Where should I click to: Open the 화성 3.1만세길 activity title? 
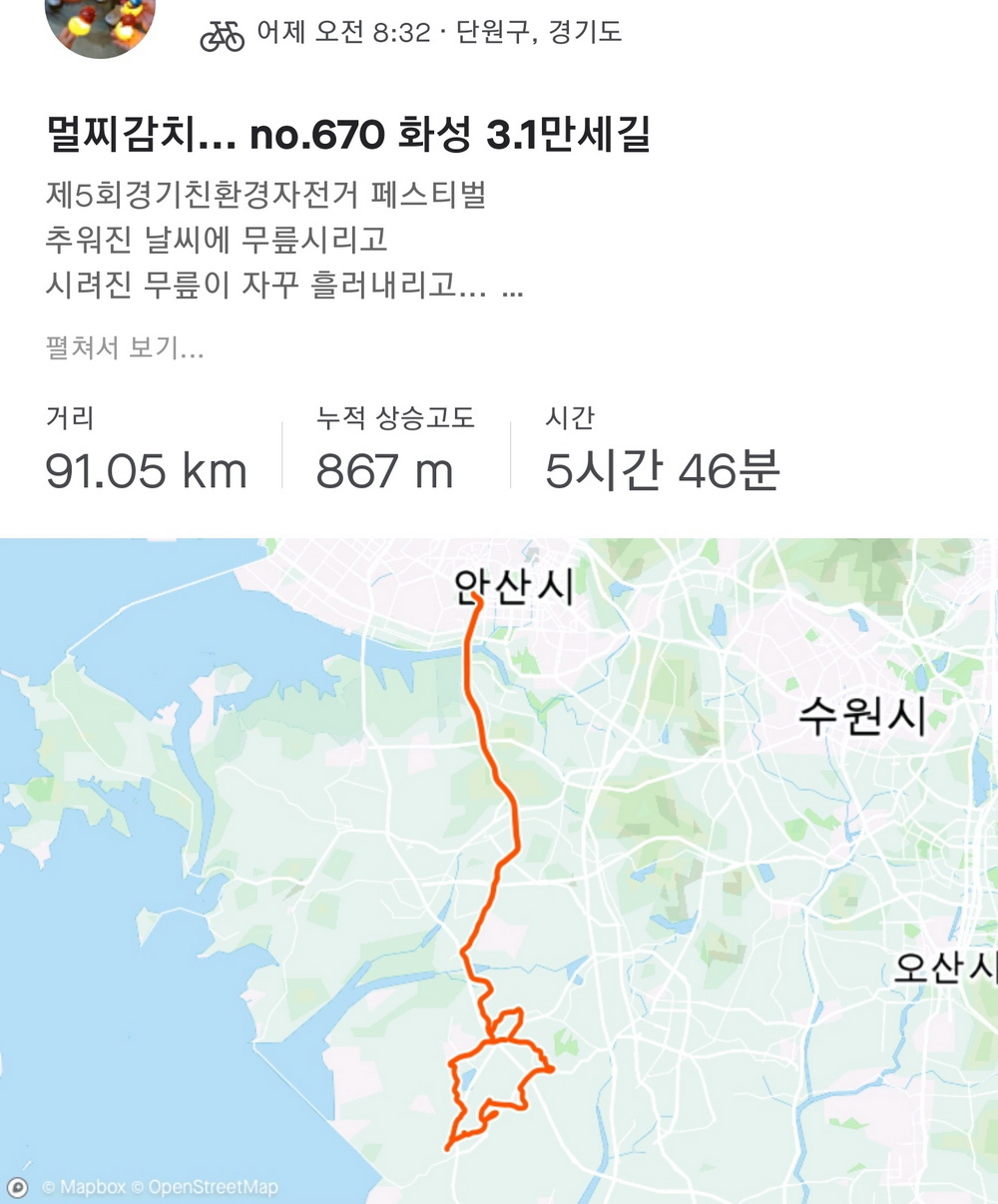tap(348, 134)
